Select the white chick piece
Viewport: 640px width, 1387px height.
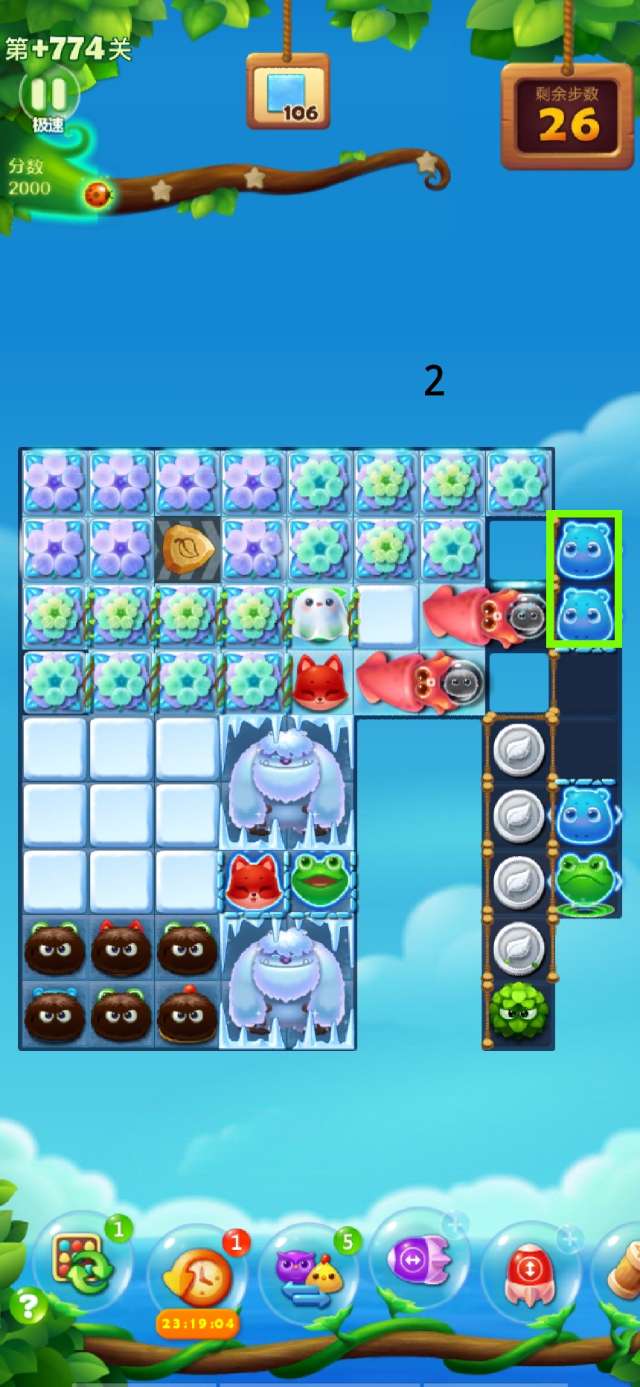(x=319, y=613)
